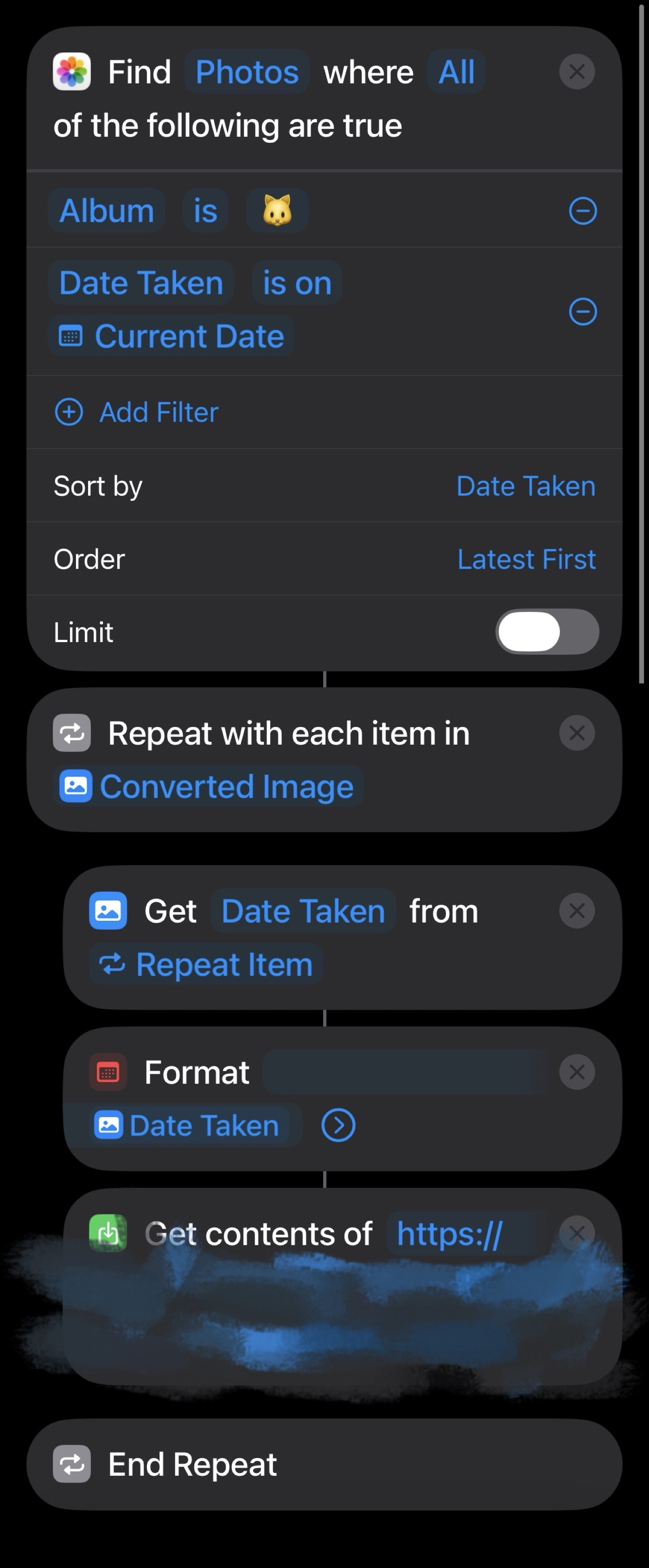Screen dimensions: 649x1568
Task: Remove the Get Date Taken action
Action: click(576, 911)
